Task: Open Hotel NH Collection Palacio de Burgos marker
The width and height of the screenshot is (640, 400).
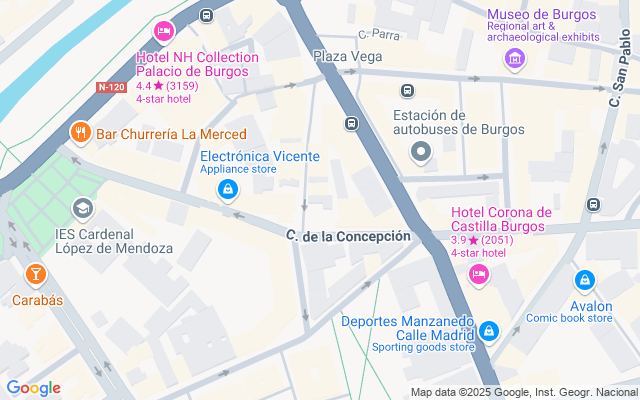Action: pos(165,31)
